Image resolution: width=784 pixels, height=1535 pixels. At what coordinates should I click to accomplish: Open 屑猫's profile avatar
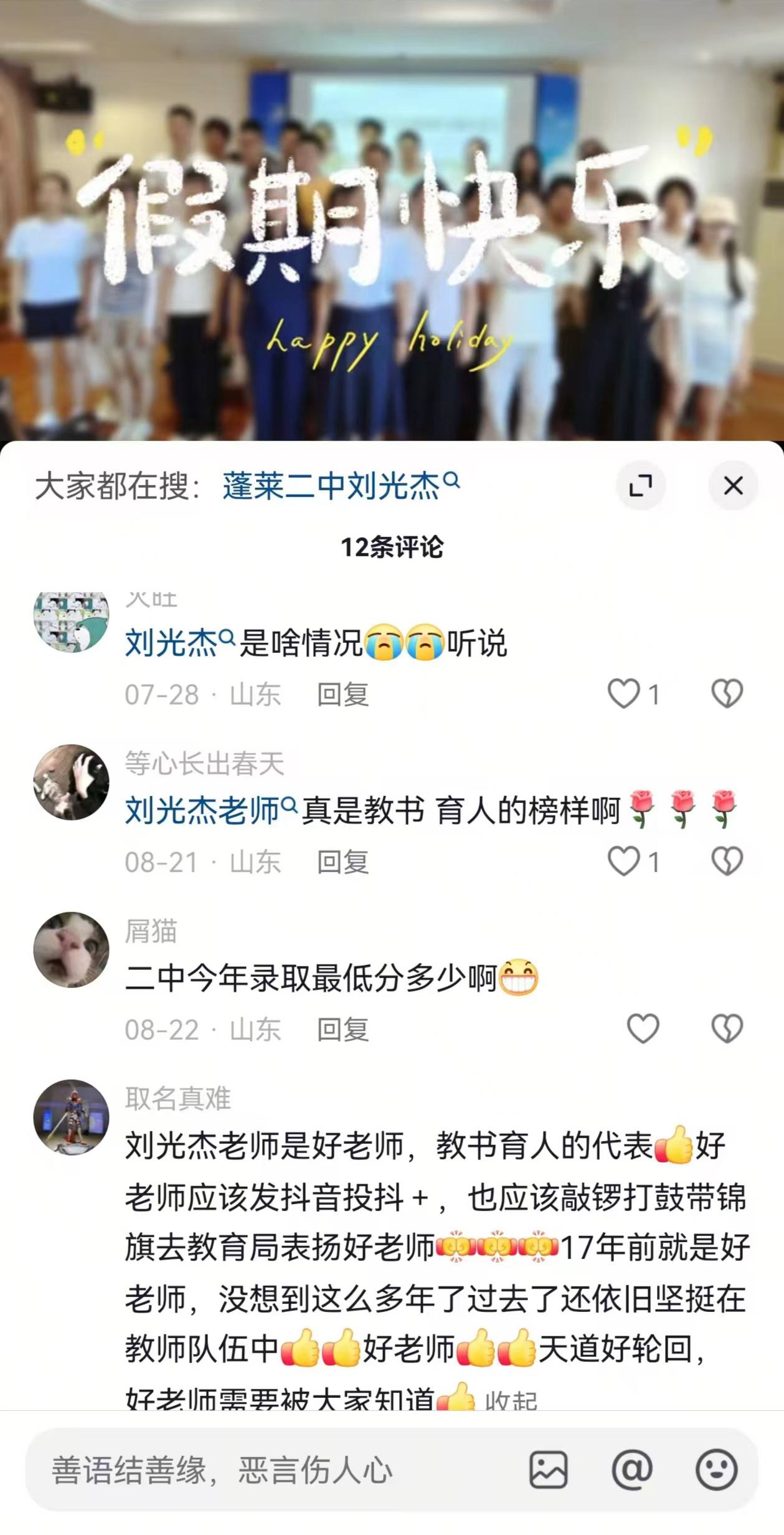(x=71, y=950)
